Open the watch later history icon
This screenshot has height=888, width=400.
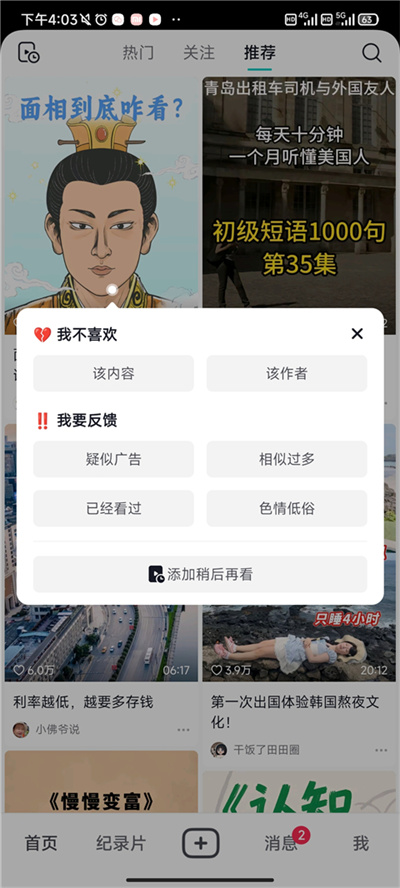coord(28,52)
